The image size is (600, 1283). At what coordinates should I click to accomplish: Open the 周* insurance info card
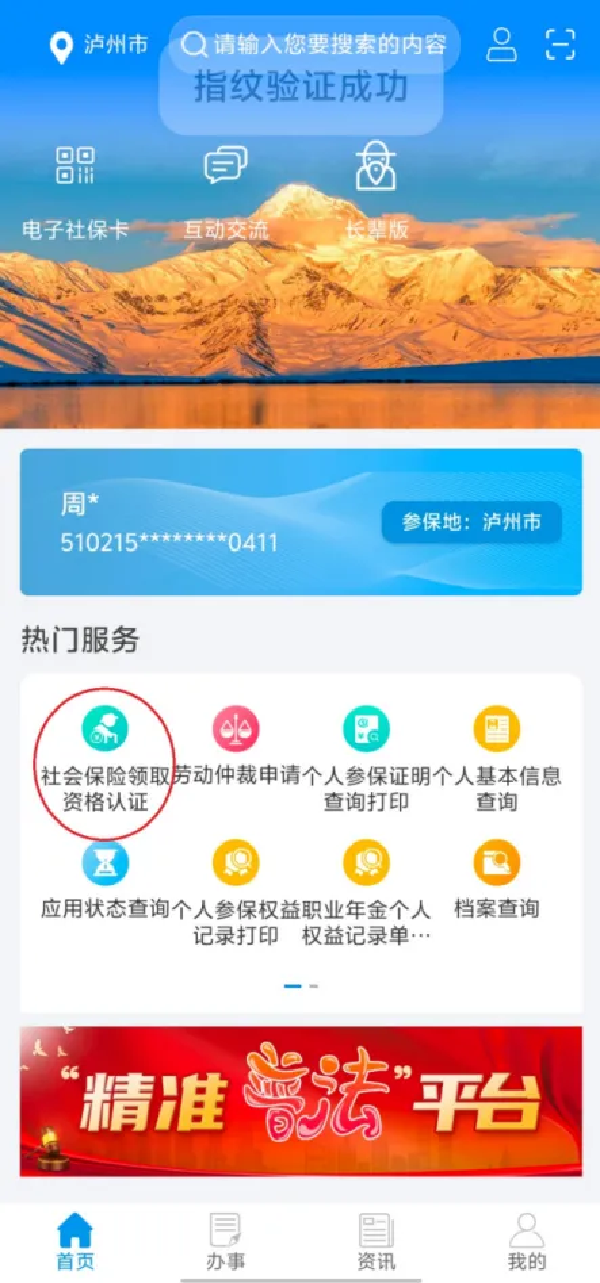(x=200, y=522)
